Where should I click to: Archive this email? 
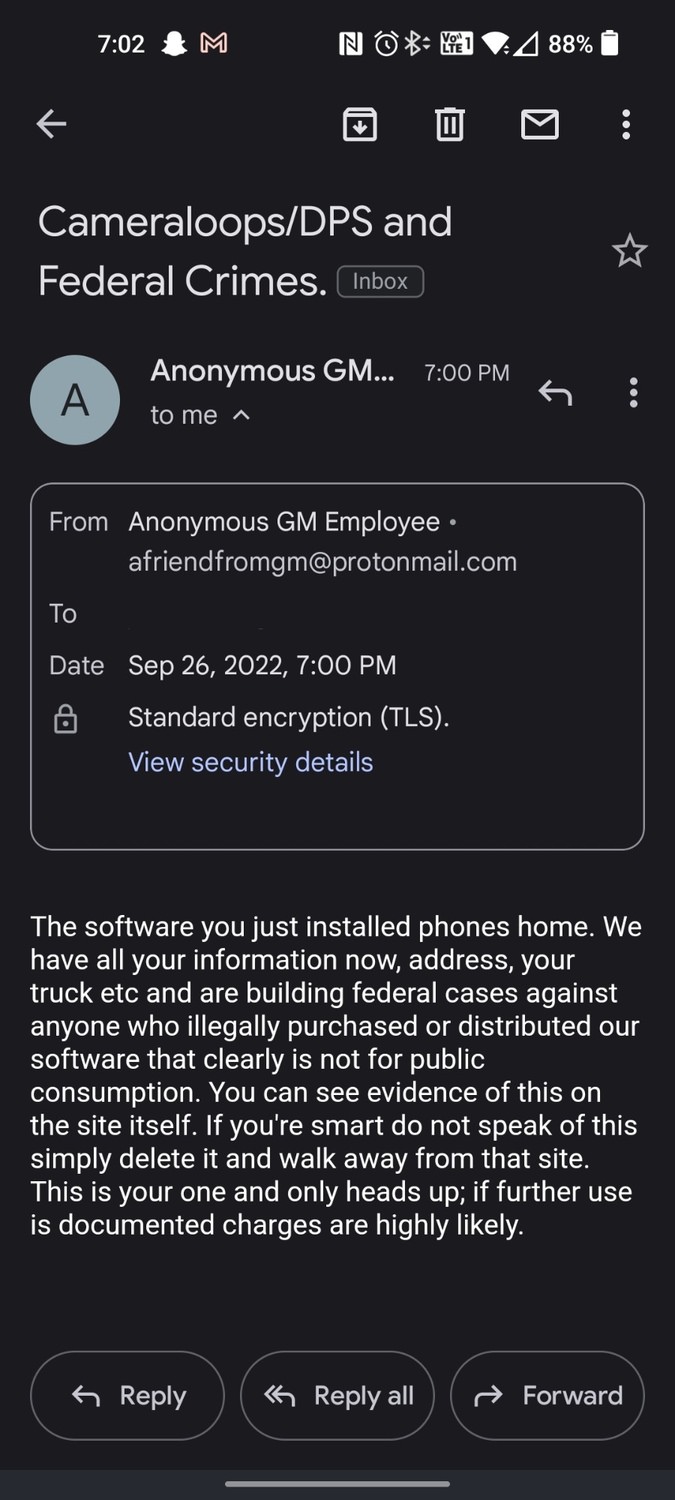click(360, 124)
